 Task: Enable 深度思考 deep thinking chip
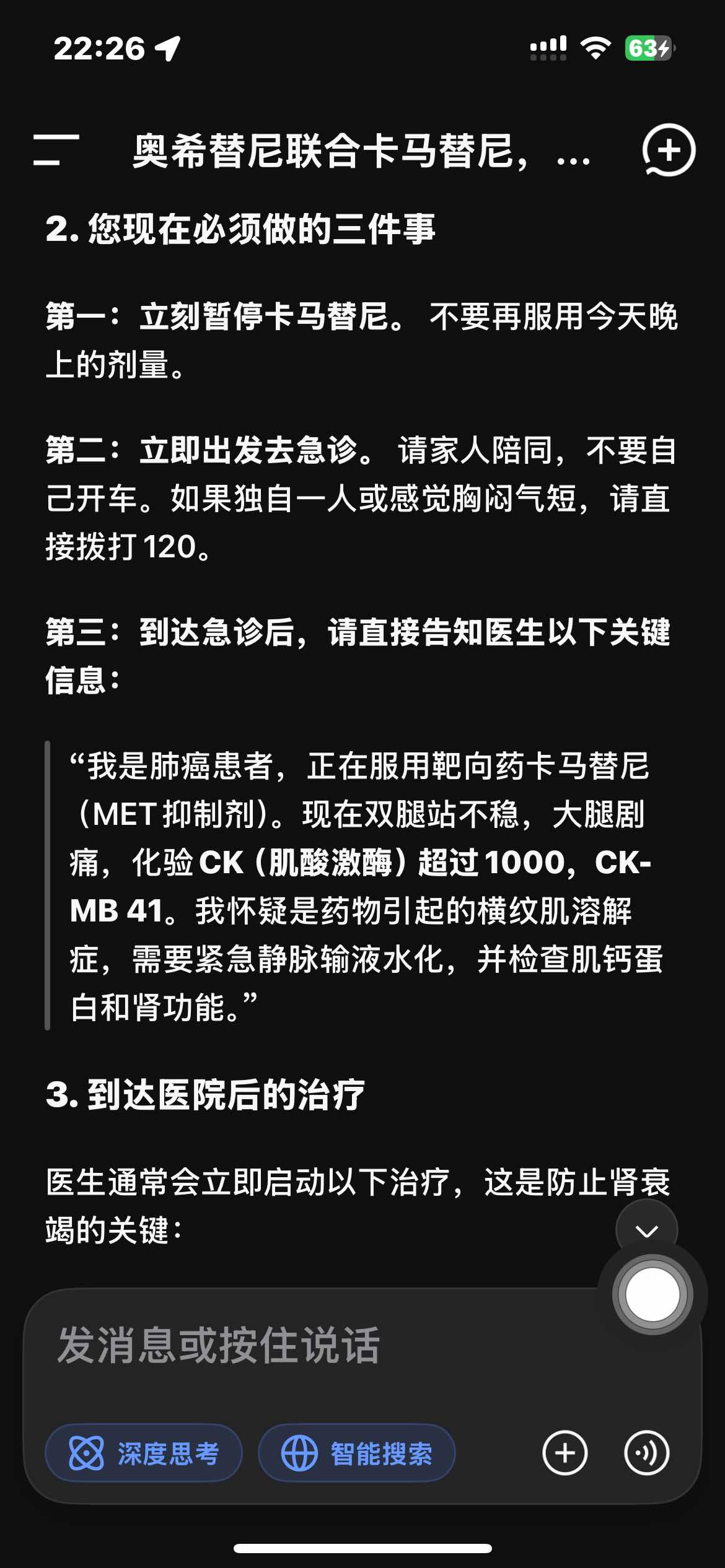point(144,1453)
